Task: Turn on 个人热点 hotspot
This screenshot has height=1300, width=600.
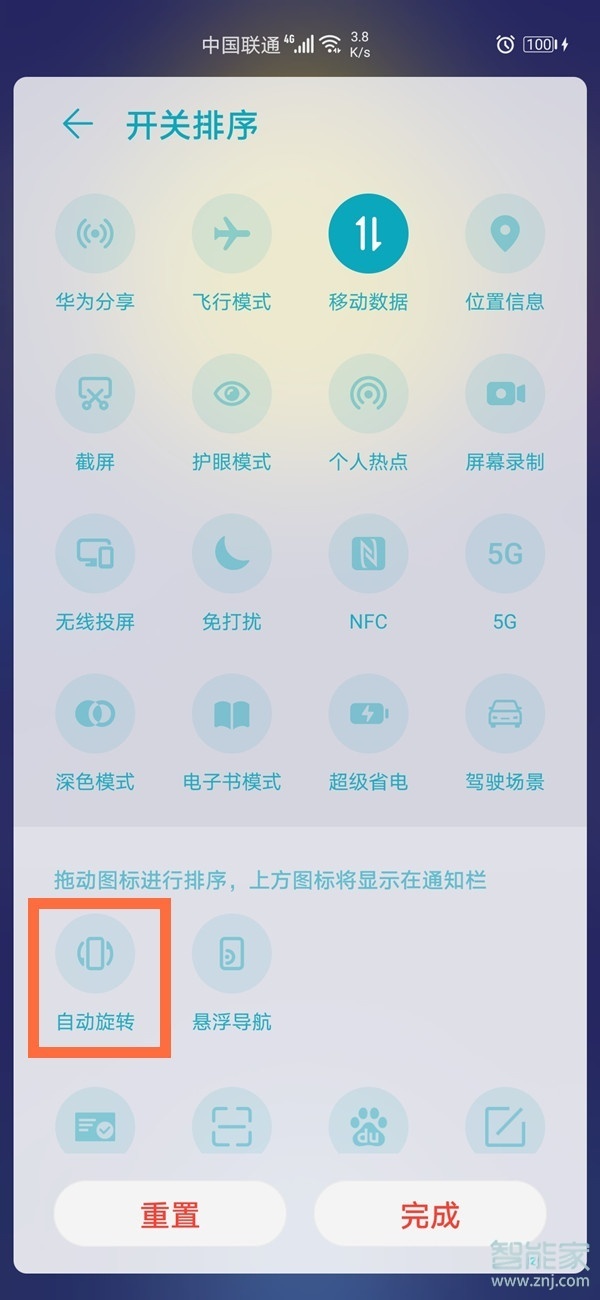Action: click(x=368, y=394)
